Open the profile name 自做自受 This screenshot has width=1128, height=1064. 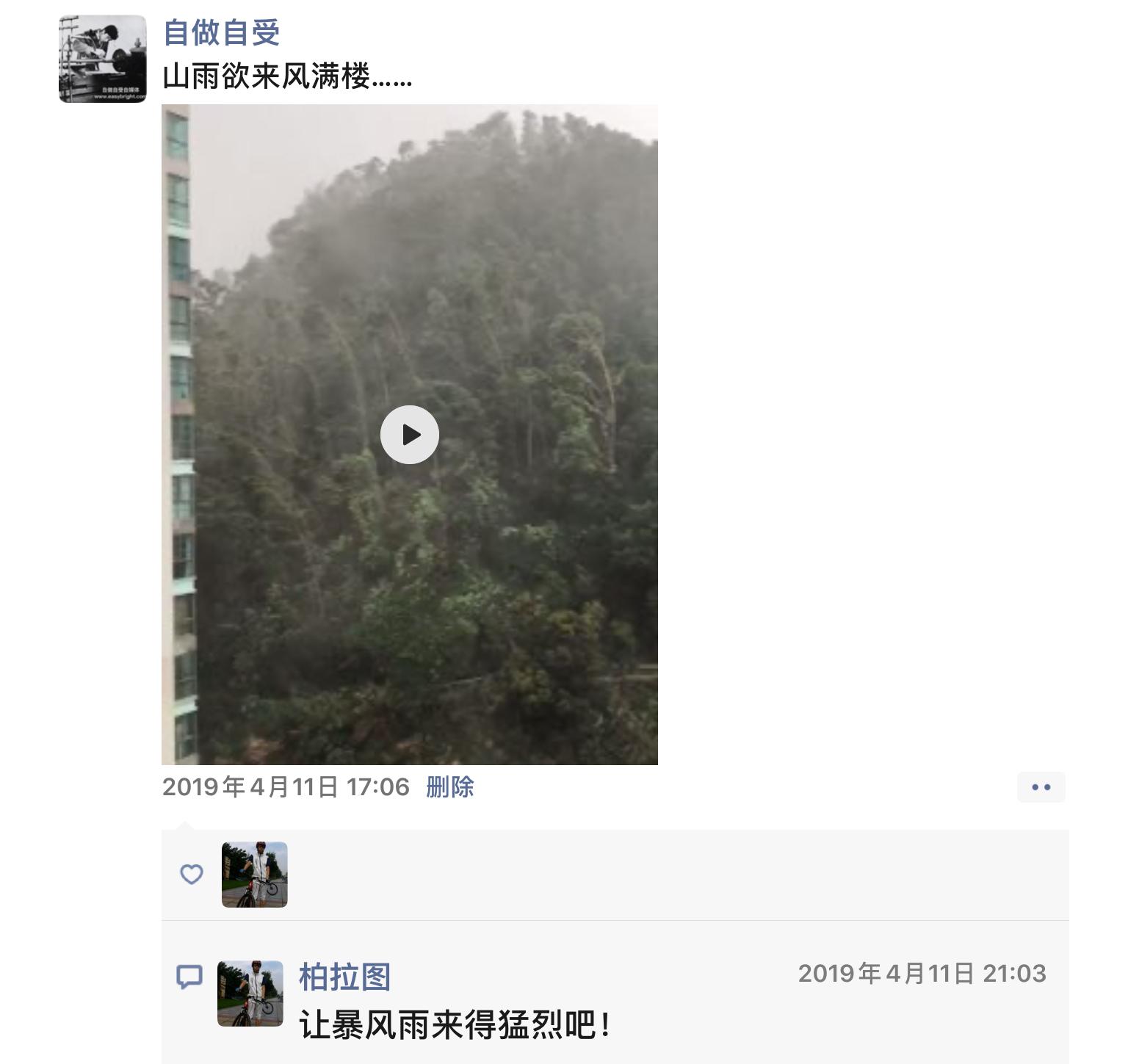[221, 32]
